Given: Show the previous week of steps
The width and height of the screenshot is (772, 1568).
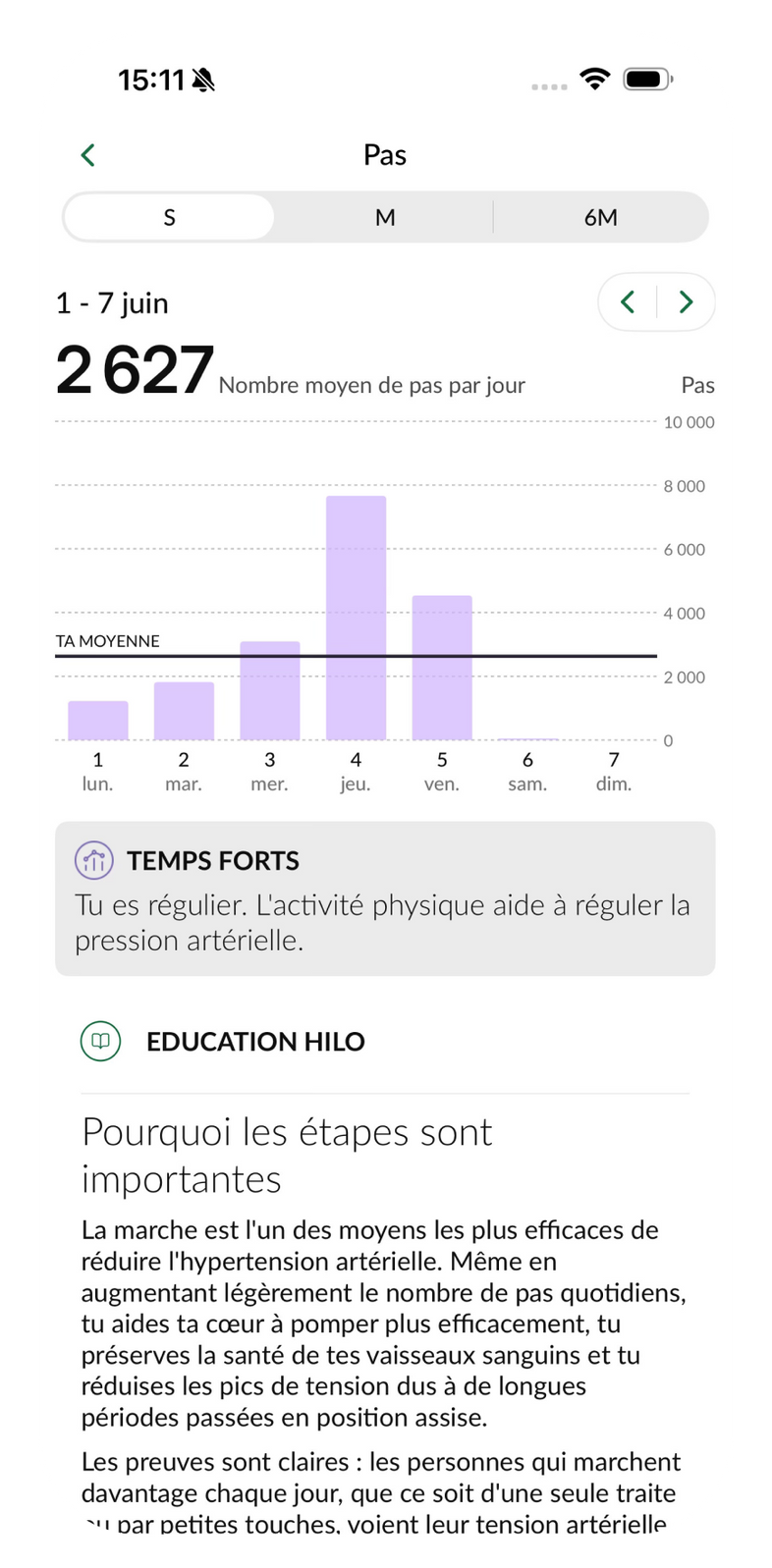Looking at the screenshot, I should [x=629, y=301].
